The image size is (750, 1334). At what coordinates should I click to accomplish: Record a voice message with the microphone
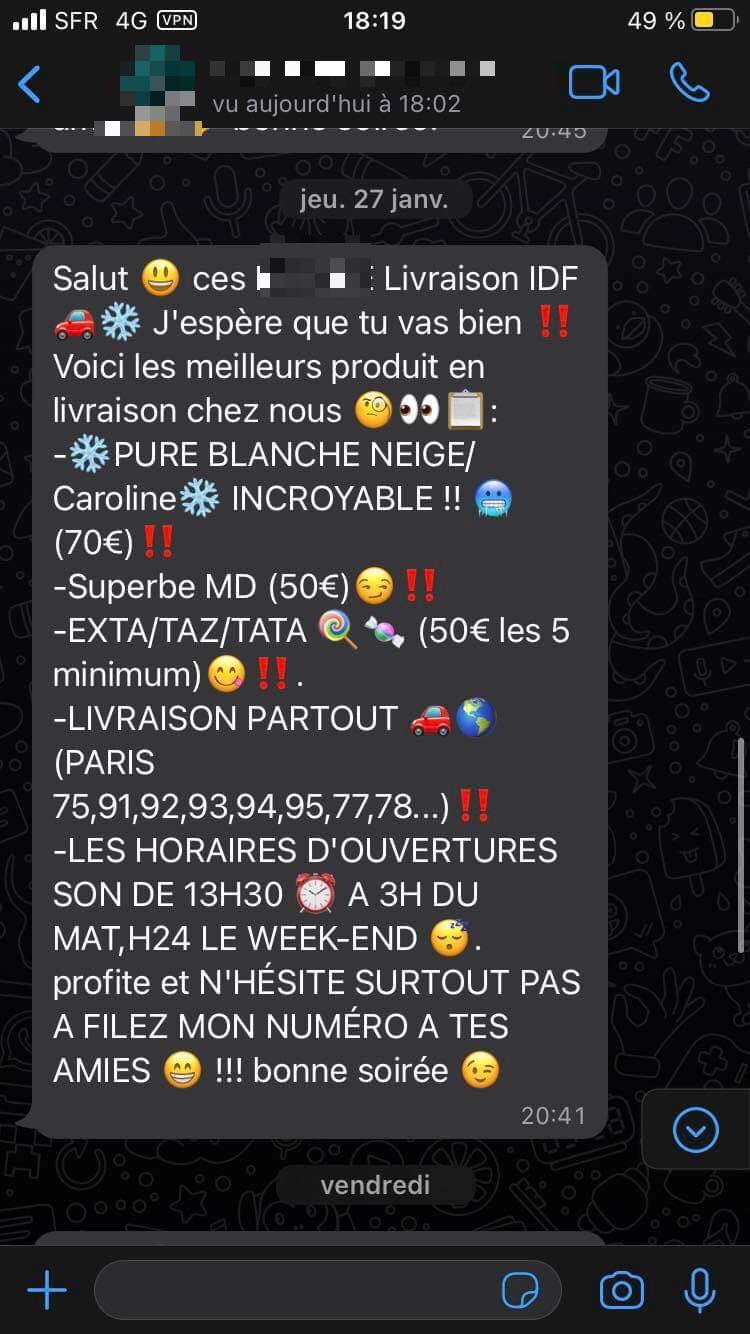[x=699, y=1291]
